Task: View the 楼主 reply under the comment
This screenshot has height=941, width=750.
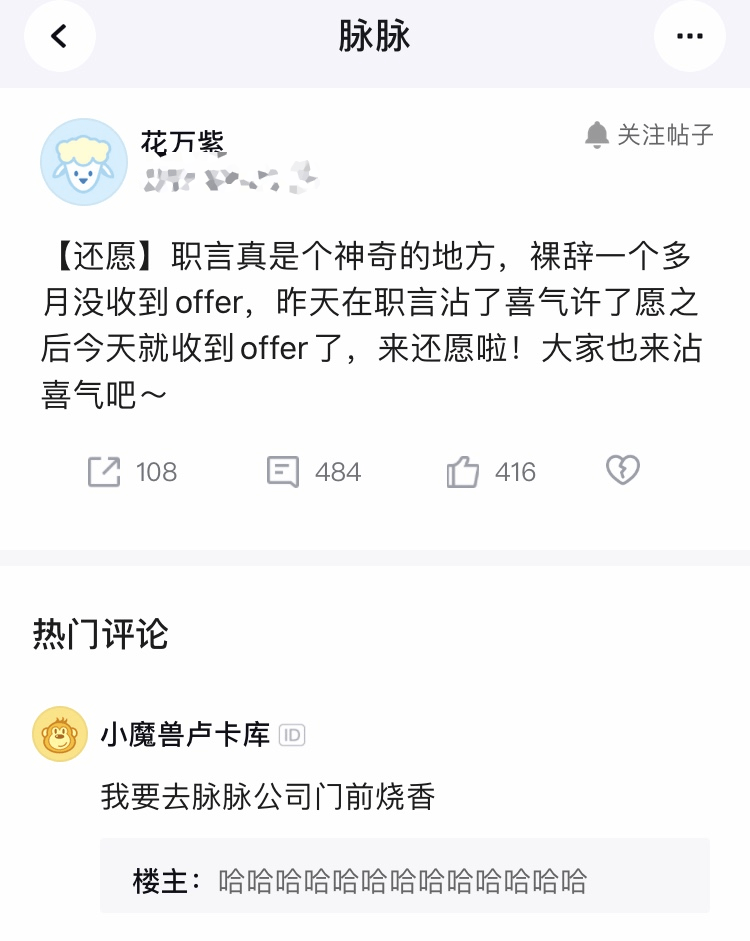Action: pos(404,881)
